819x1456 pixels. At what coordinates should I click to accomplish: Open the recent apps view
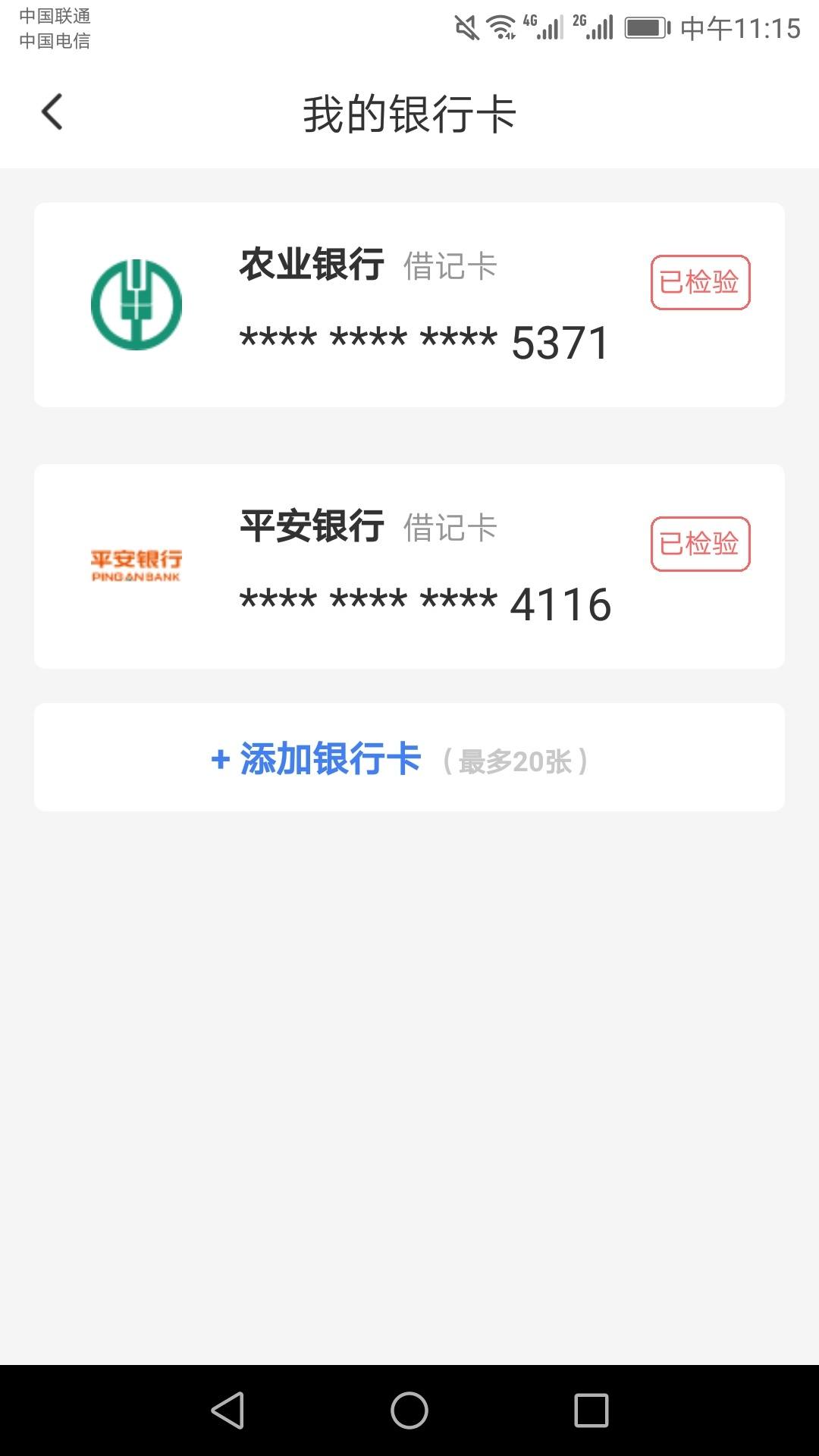591,1410
